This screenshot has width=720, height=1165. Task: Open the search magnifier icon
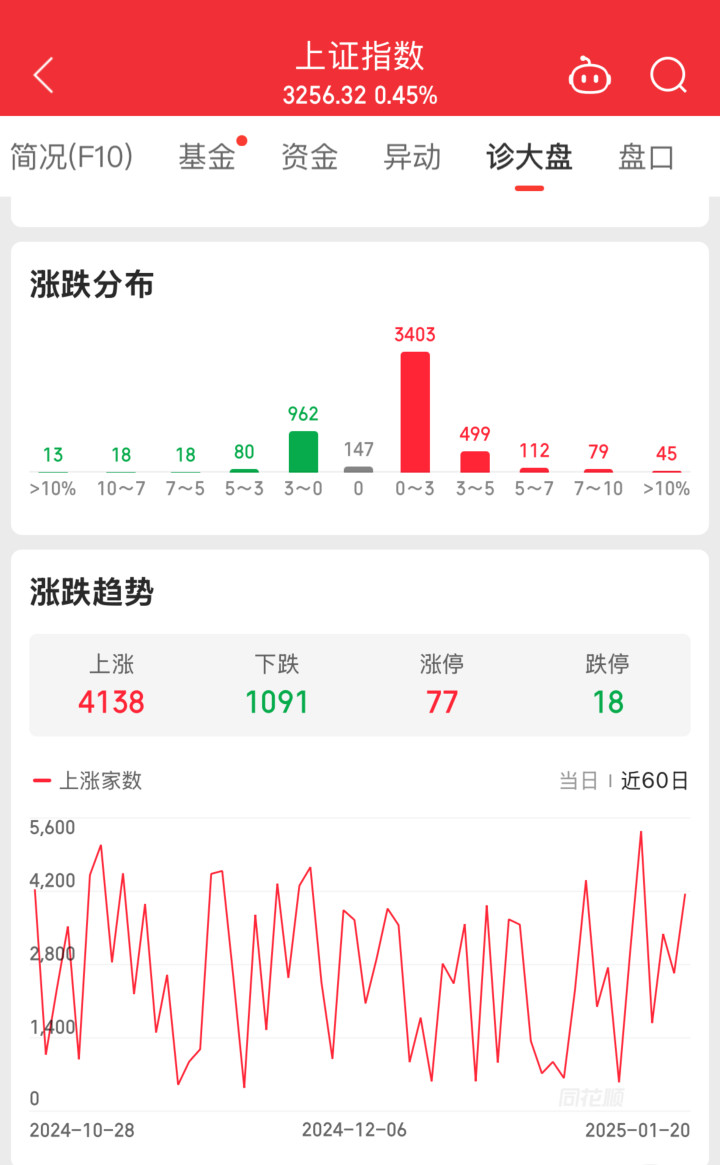(669, 75)
